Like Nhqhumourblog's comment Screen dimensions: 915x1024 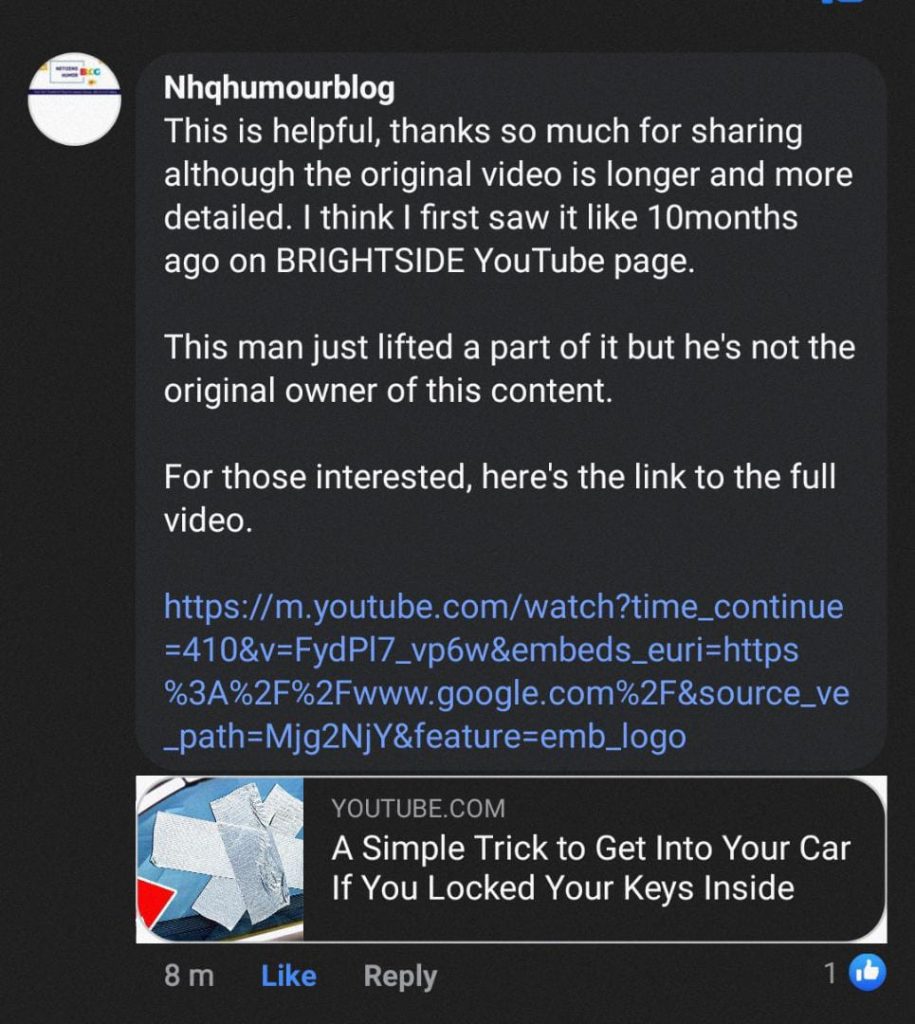tap(288, 976)
